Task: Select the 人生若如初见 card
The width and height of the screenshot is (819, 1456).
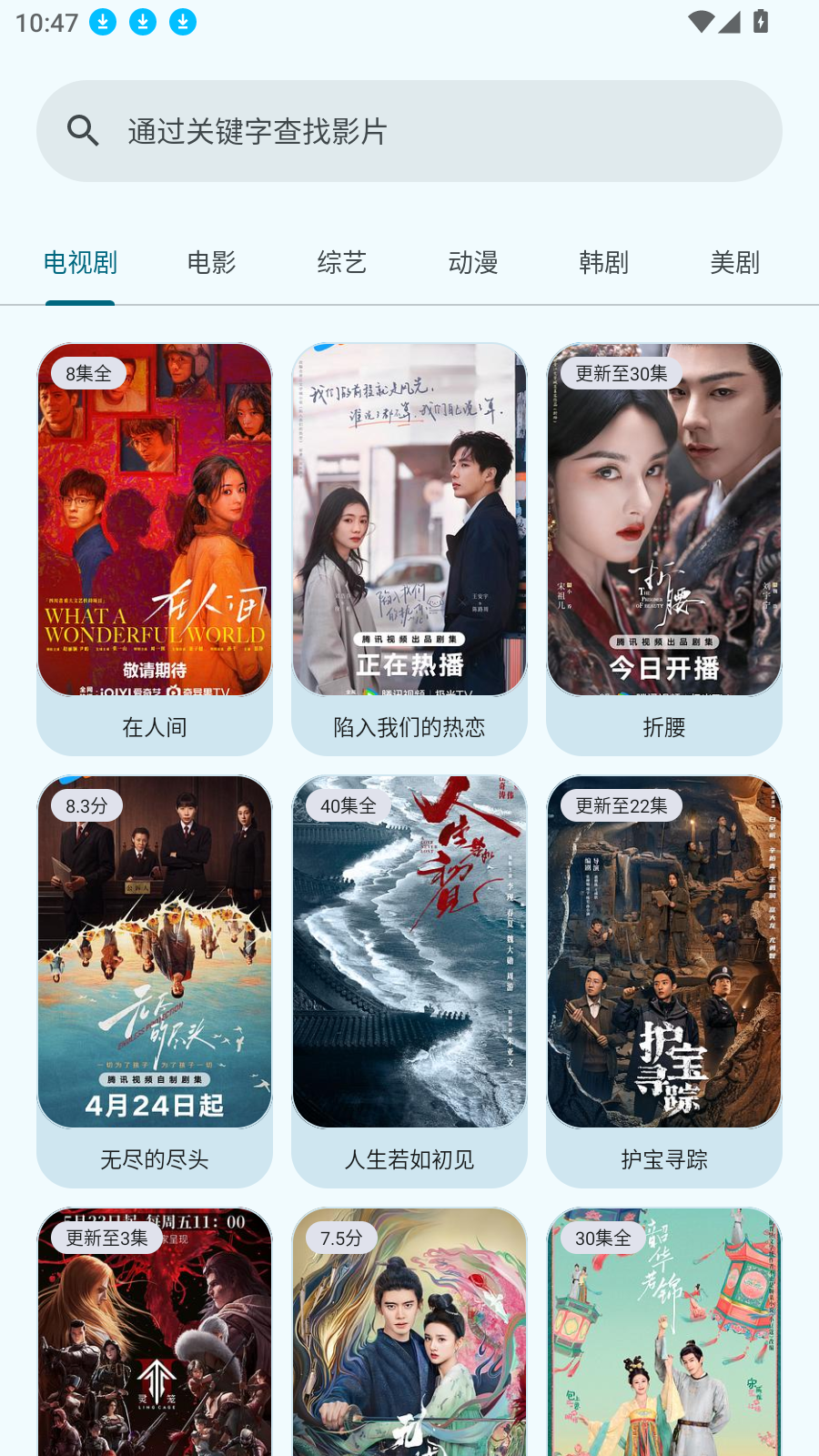Action: (409, 978)
